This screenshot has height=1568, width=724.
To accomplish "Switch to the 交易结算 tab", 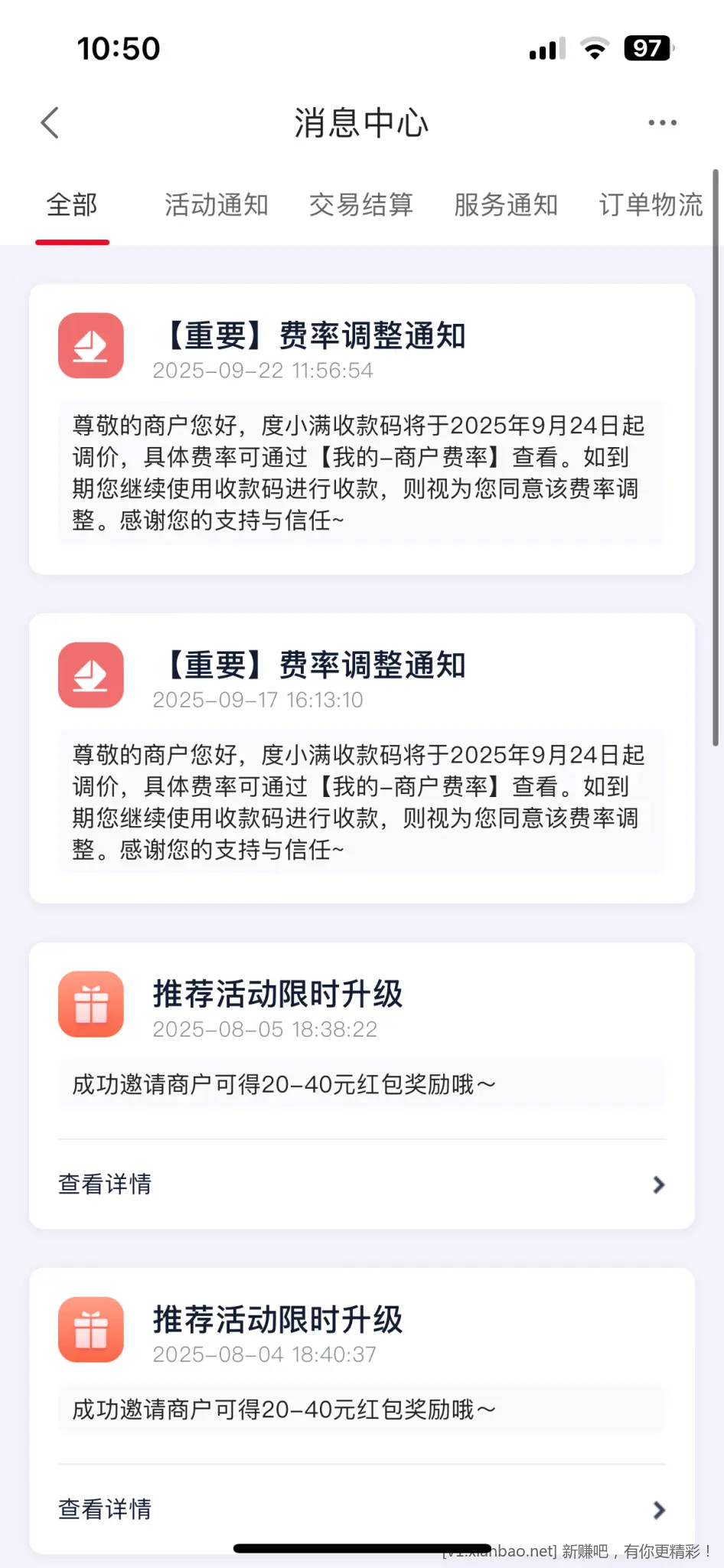I will click(361, 205).
